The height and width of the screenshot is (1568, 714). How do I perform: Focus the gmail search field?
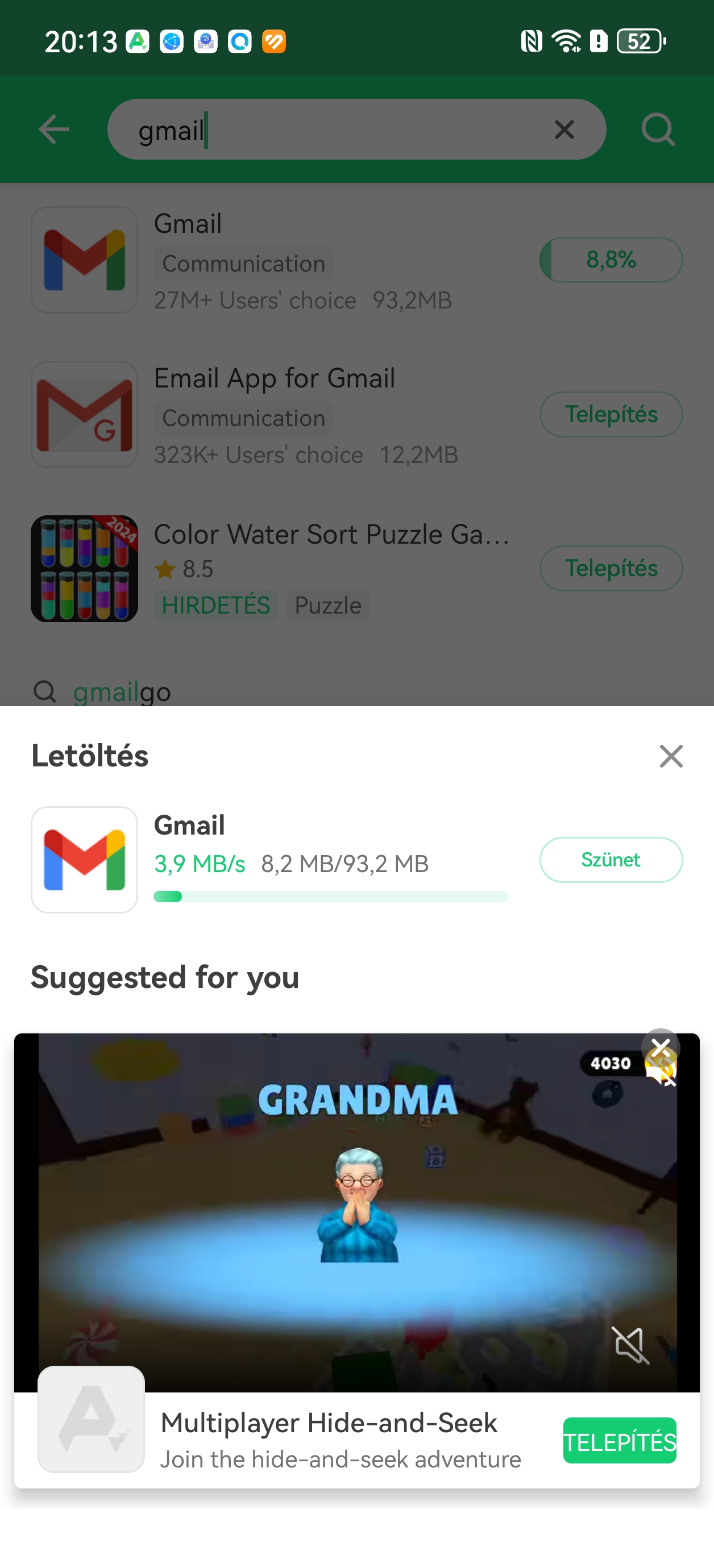click(x=341, y=130)
